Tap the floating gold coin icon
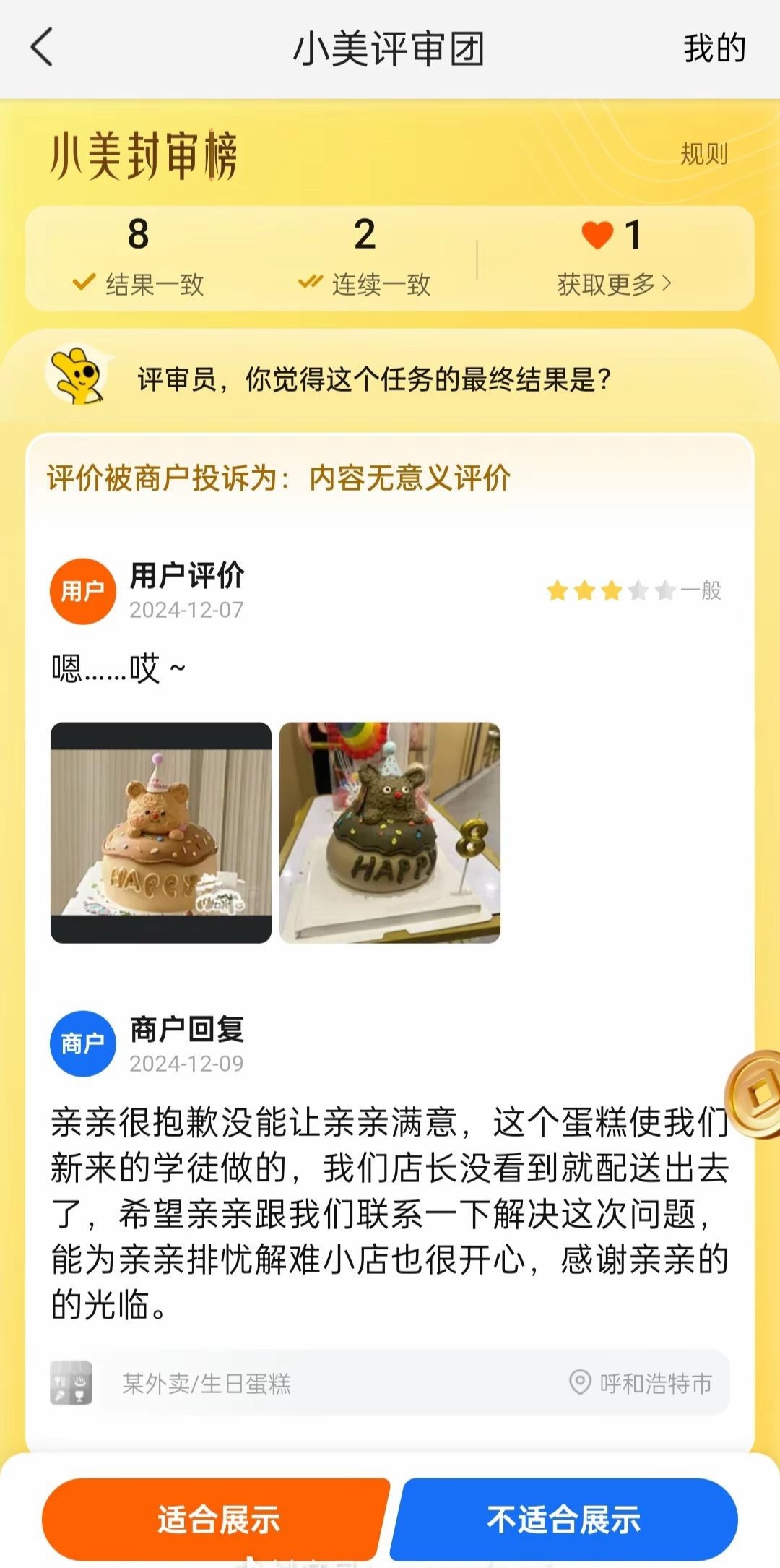Screen dimensions: 780x1568 click(755, 1094)
